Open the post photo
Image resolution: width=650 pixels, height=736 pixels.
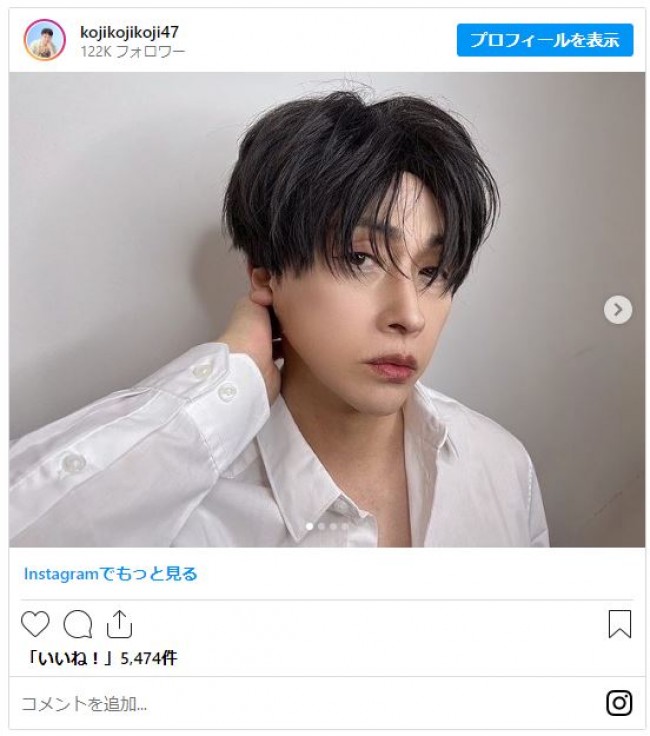coord(327,309)
